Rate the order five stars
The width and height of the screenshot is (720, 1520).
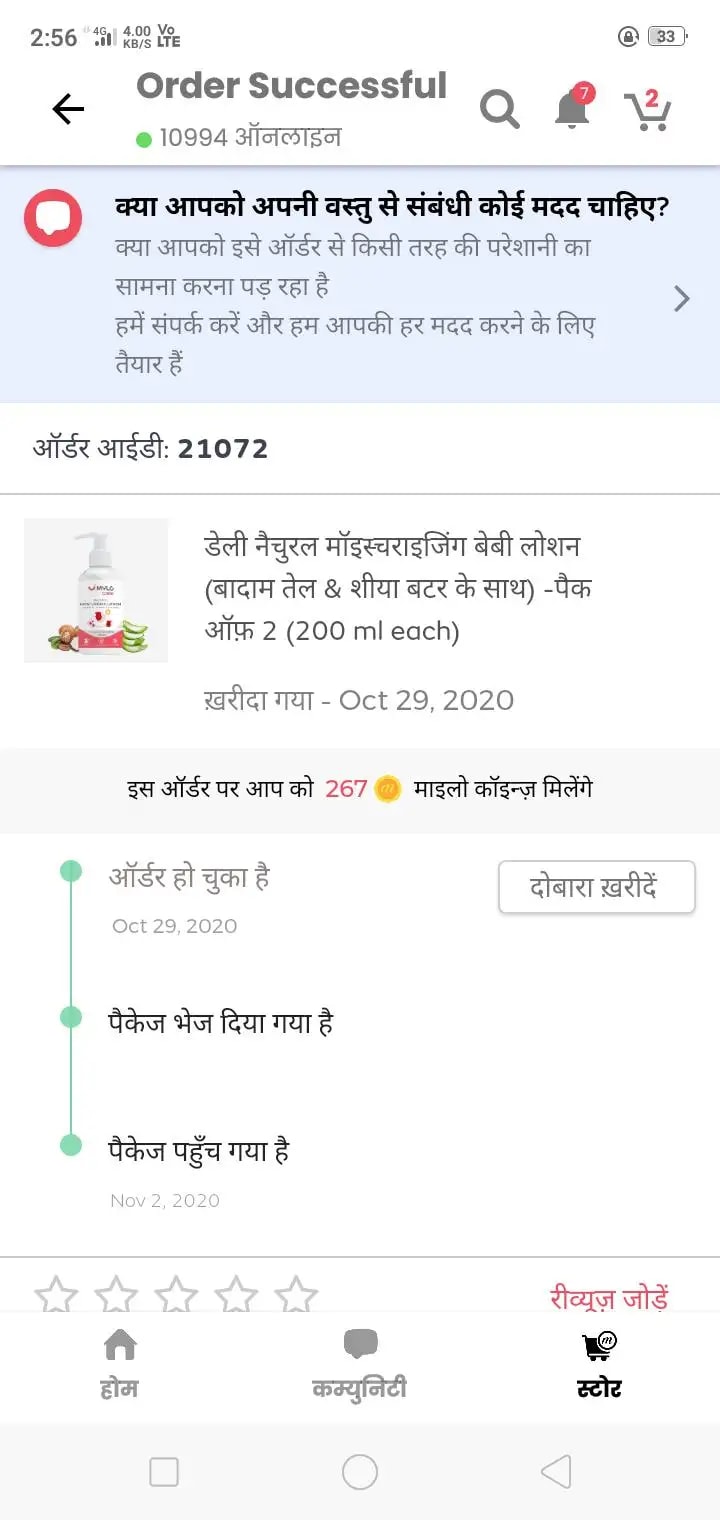[x=296, y=1295]
